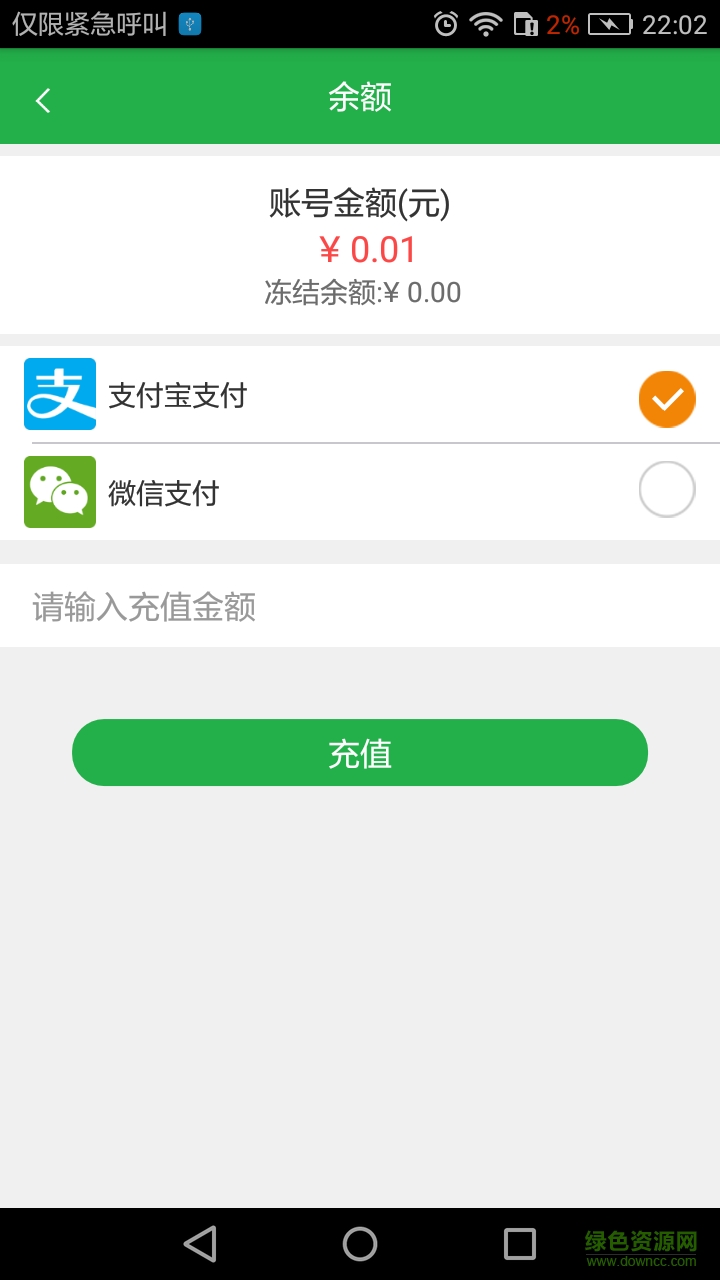Tap the 冻结余额 frozen balance text
The image size is (720, 1280).
tap(360, 292)
